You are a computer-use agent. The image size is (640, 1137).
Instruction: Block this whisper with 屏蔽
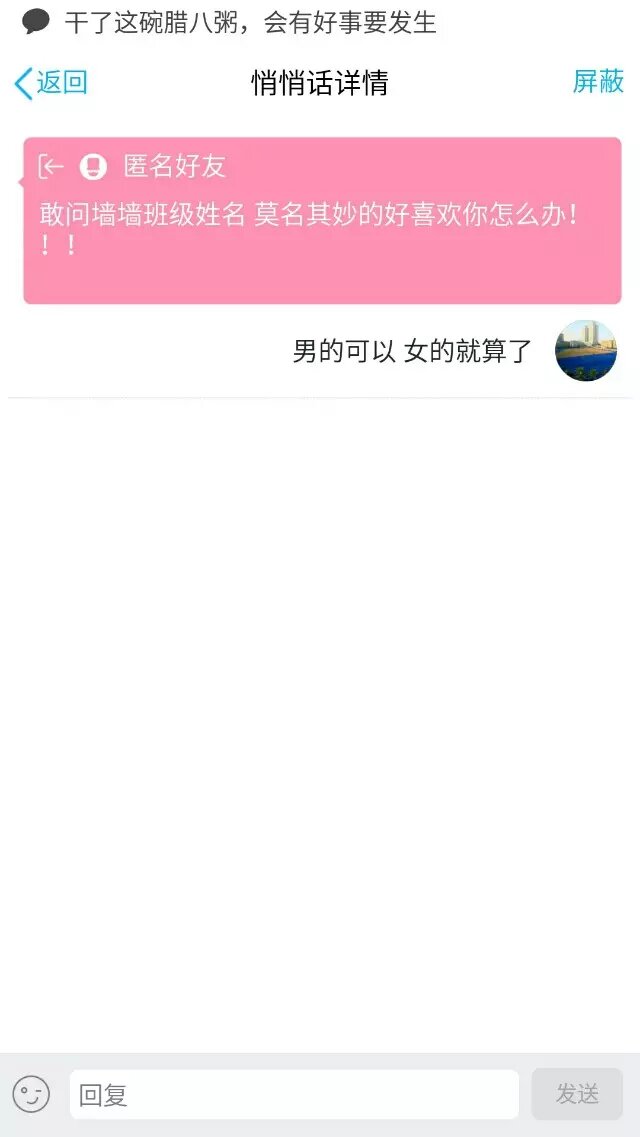click(598, 83)
